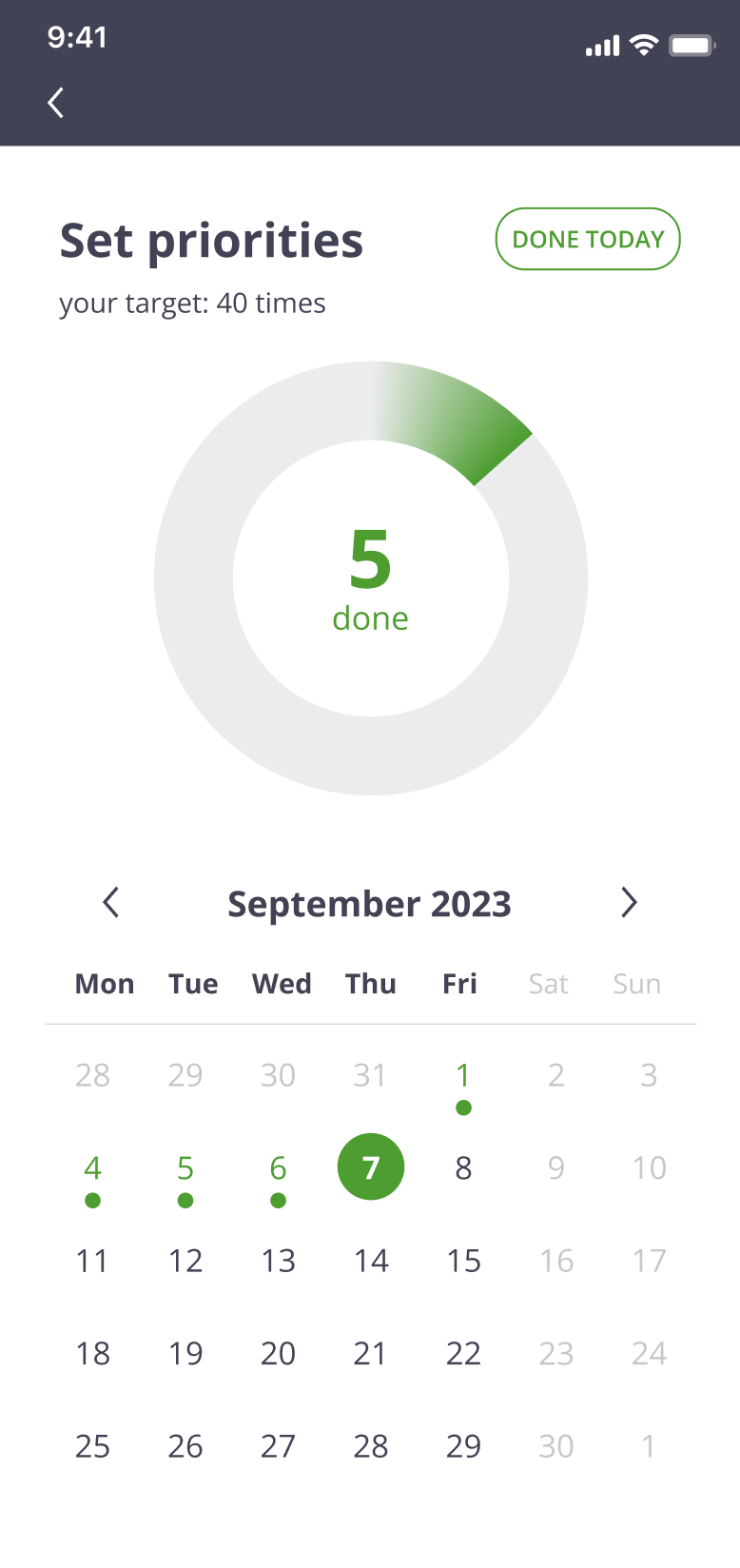The height and width of the screenshot is (1568, 740).
Task: Open September 6 in the calendar
Action: [278, 1168]
